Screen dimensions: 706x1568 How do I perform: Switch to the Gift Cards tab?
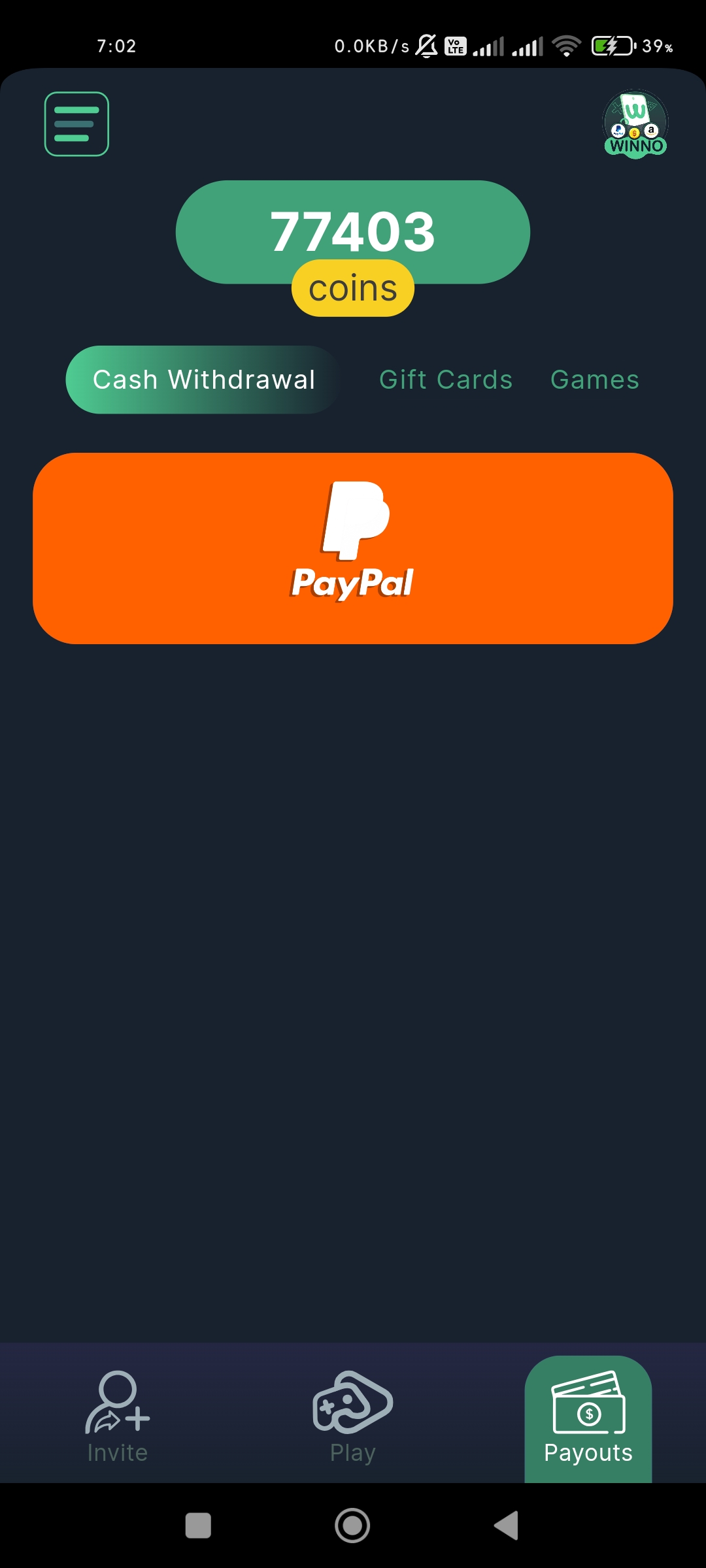click(x=446, y=380)
